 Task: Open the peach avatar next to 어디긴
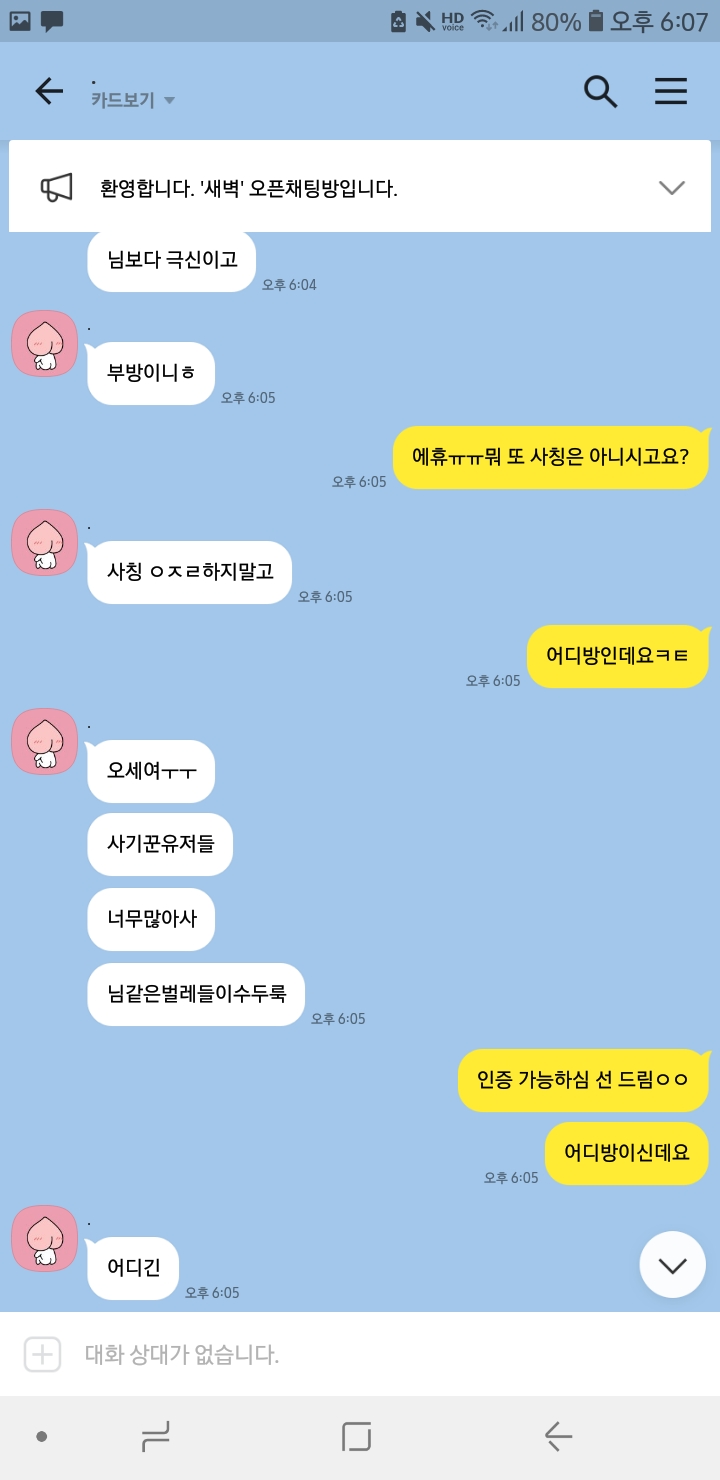coord(44,1238)
